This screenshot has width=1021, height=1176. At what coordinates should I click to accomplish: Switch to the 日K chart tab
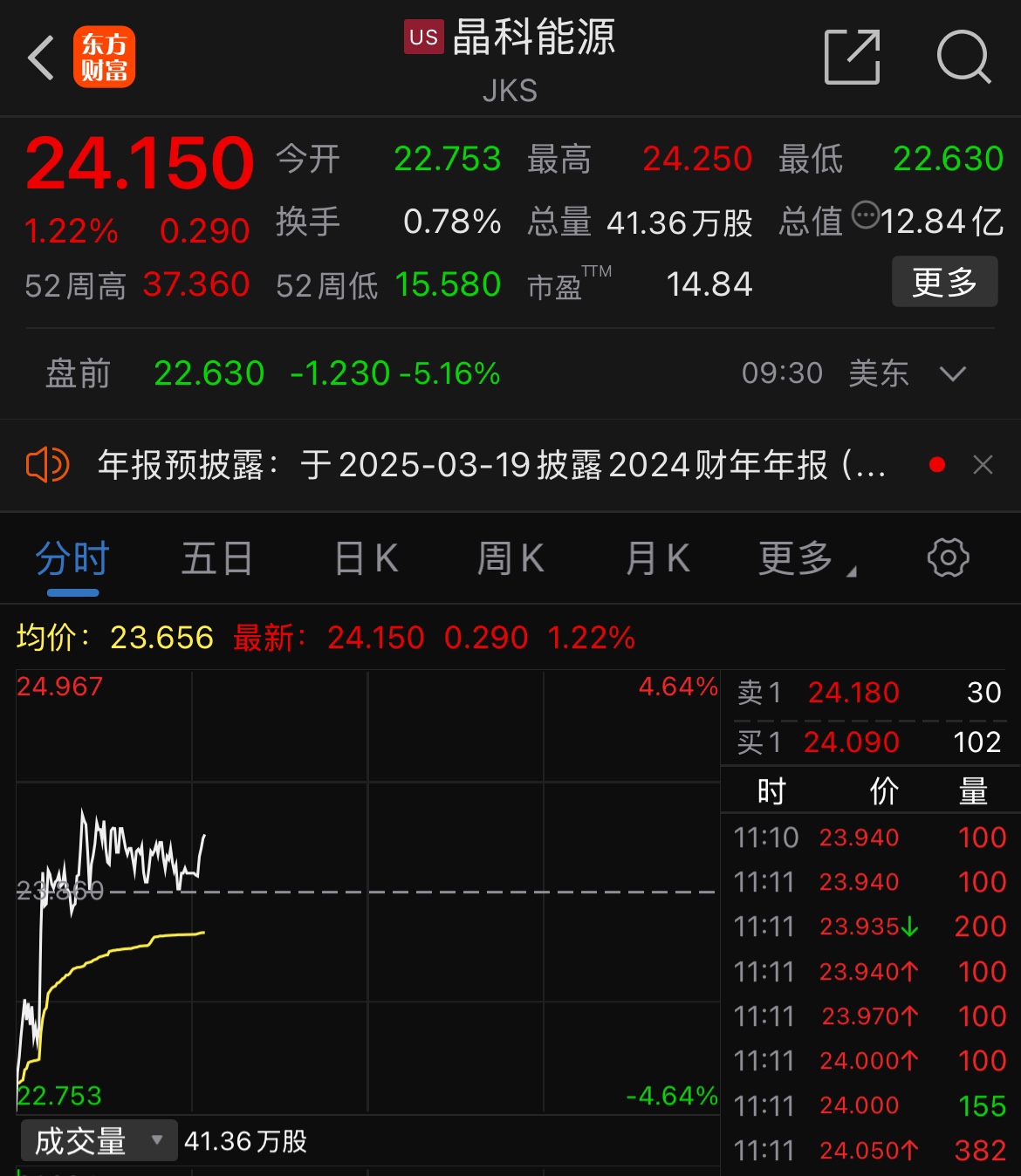[x=366, y=559]
